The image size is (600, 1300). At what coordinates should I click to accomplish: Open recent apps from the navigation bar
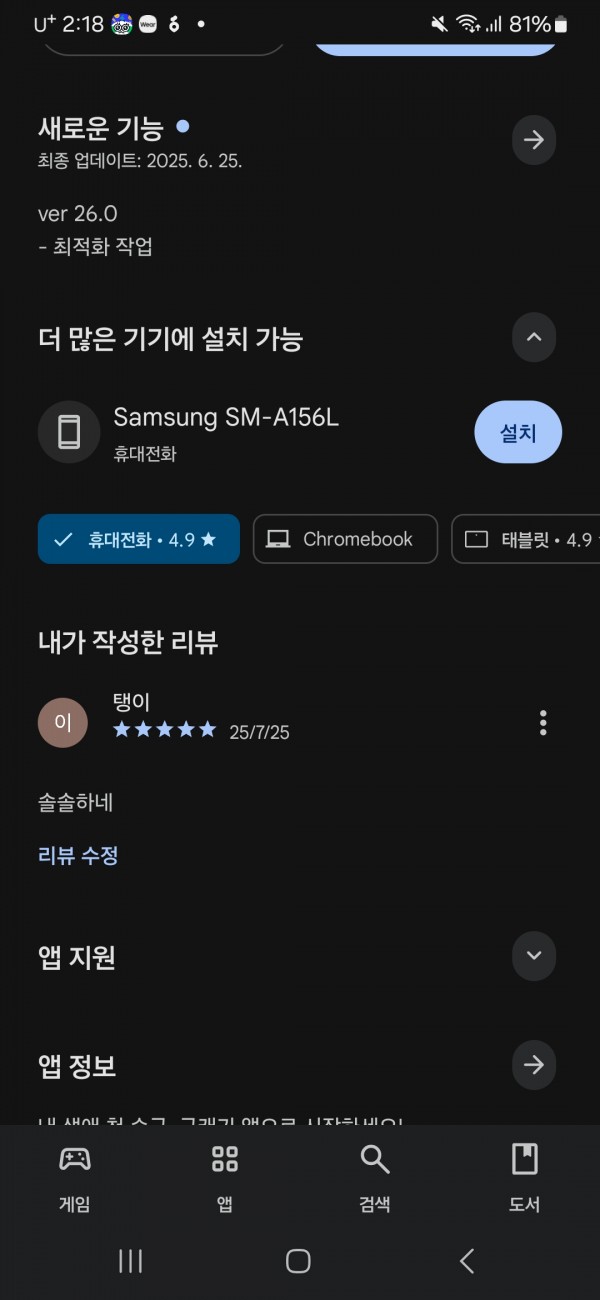(x=131, y=1262)
